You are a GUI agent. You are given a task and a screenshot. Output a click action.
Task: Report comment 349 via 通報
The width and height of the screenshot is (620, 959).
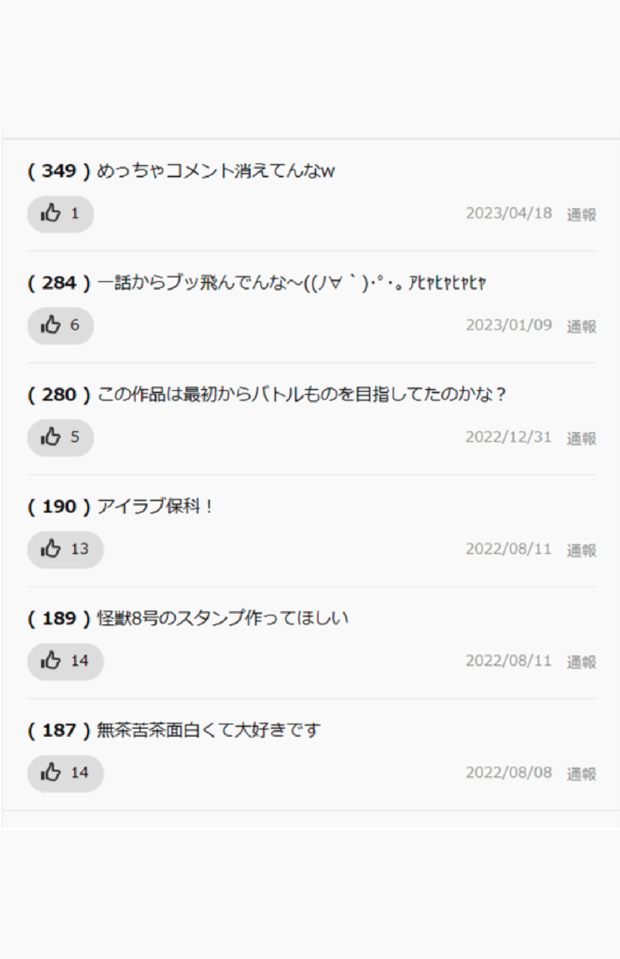click(x=581, y=214)
